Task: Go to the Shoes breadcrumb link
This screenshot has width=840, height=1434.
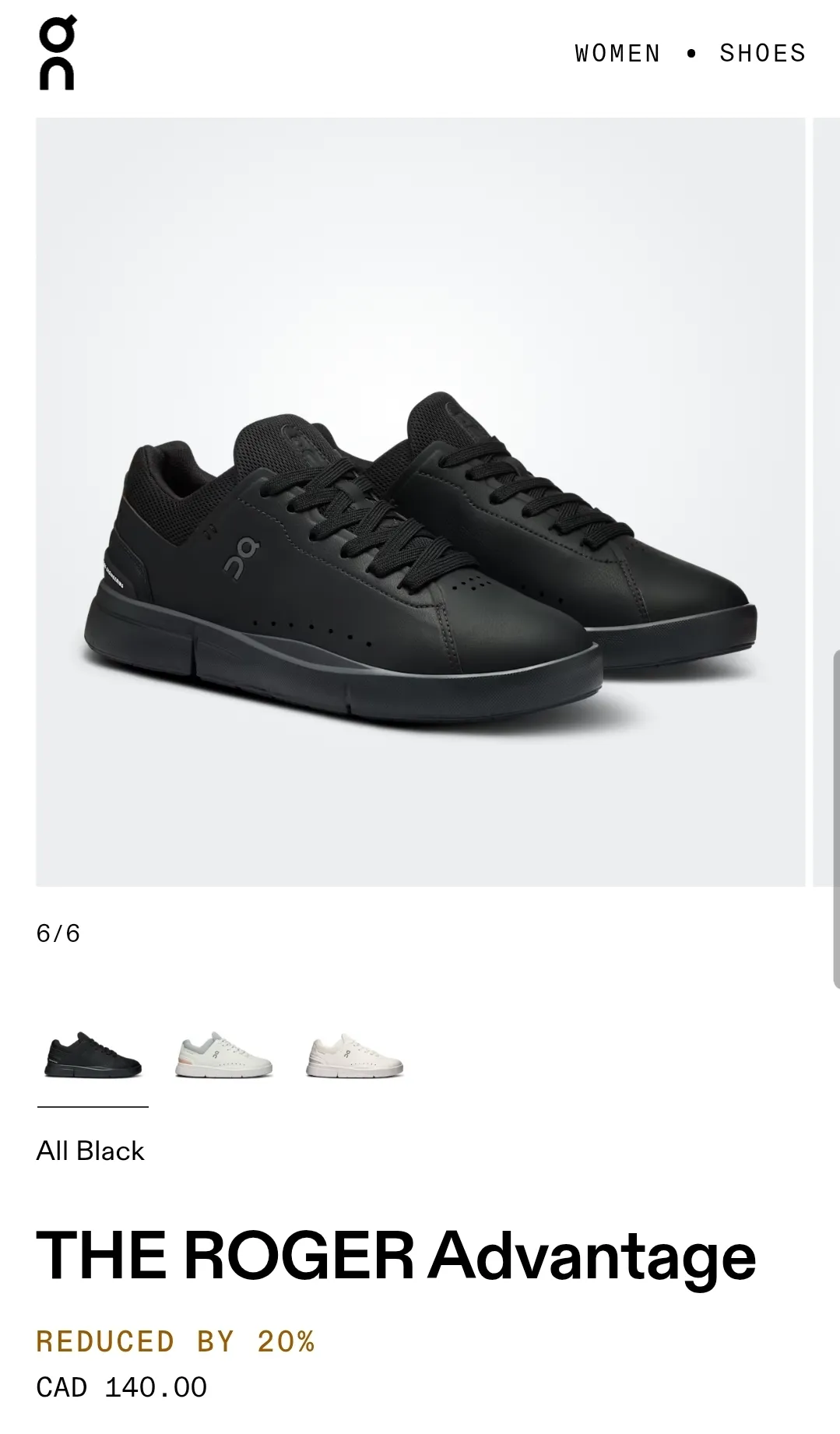Action: 762,53
